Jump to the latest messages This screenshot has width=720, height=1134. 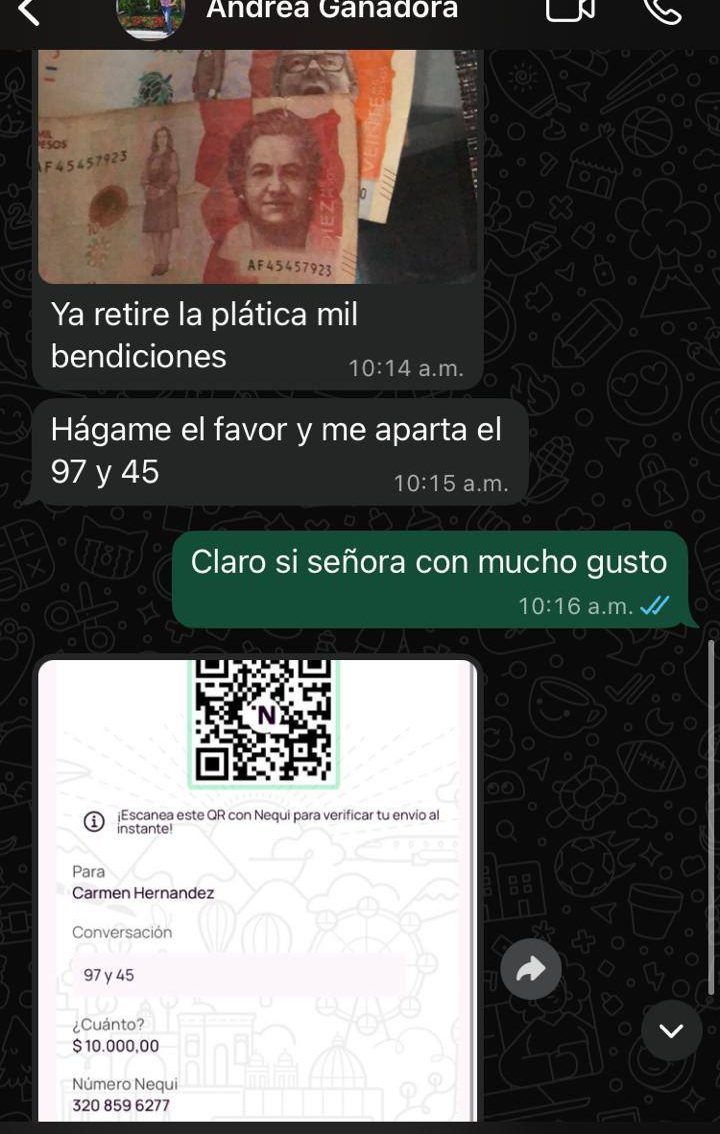671,1030
